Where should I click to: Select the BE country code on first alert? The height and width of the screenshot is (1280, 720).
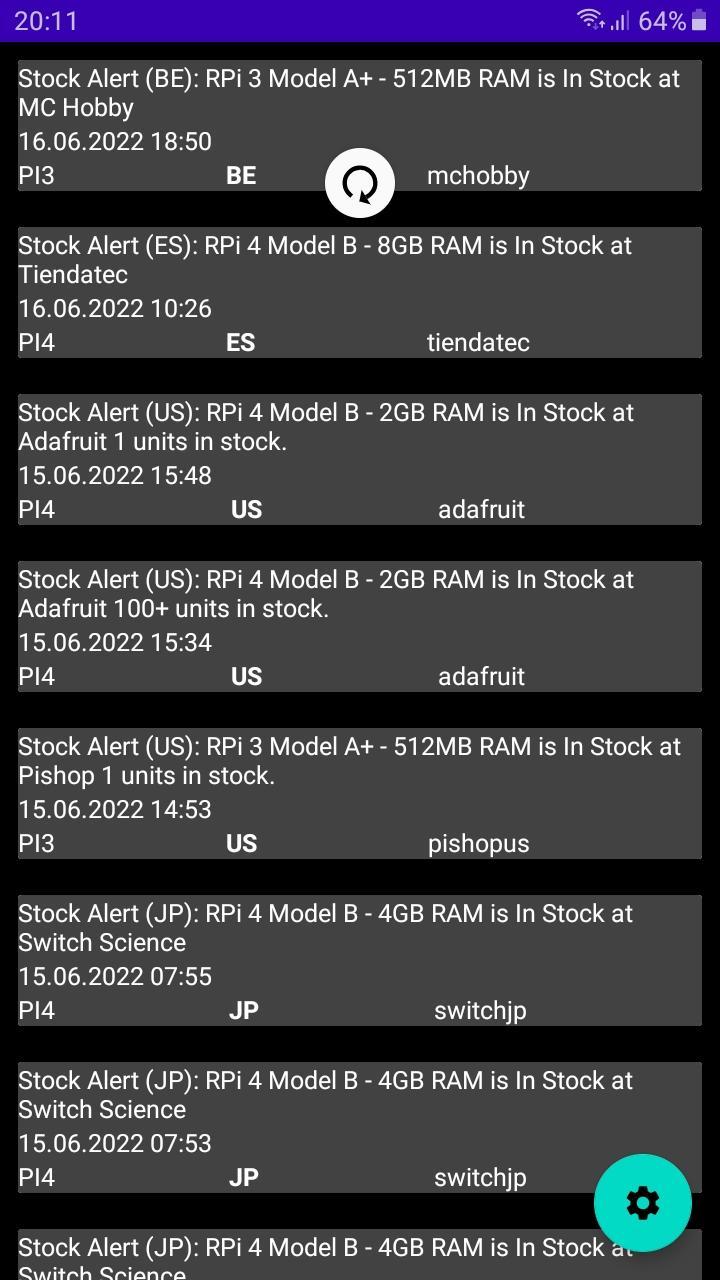pos(240,175)
